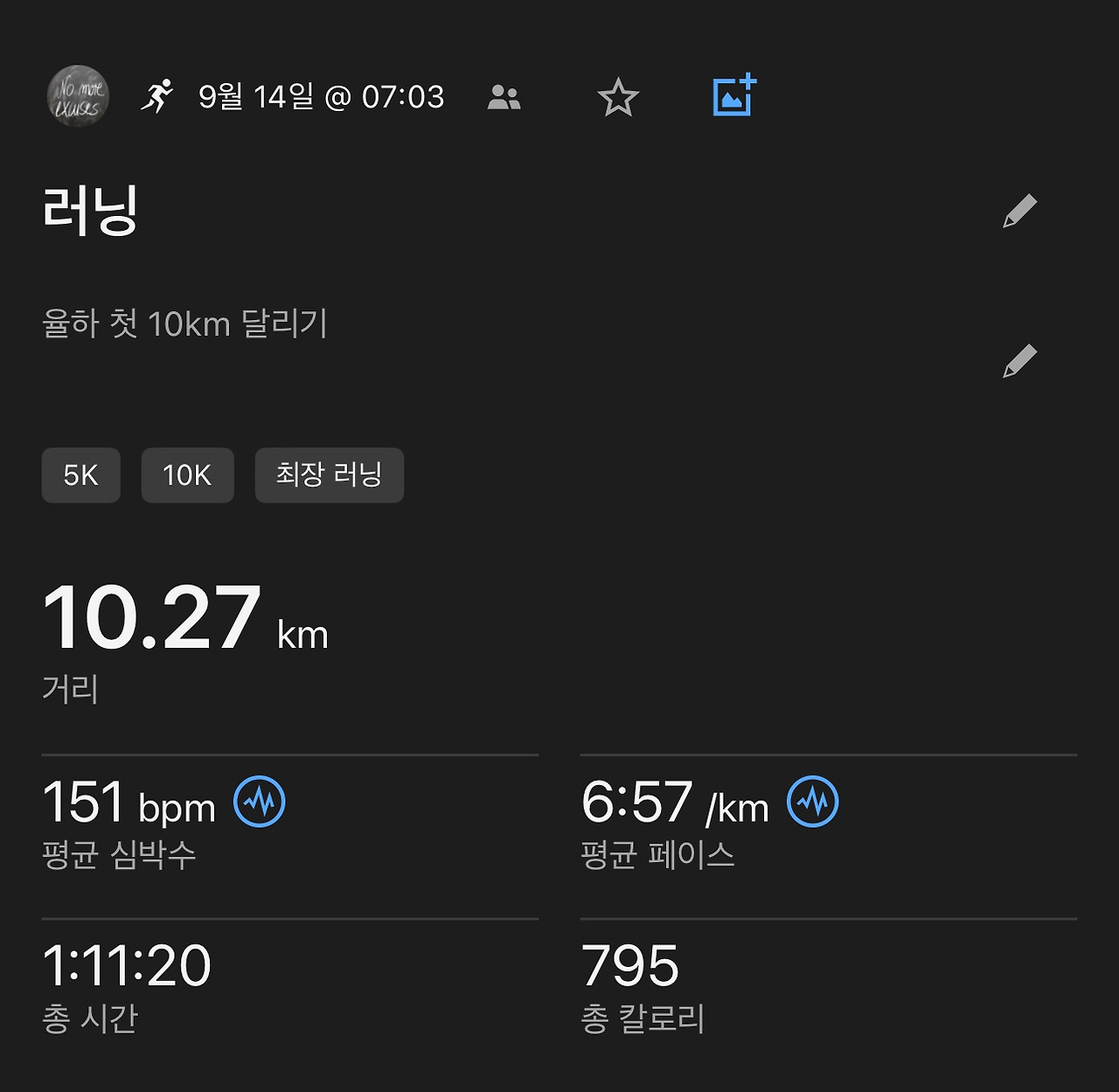View pace insight next to 6:57 /km
This screenshot has width=1119, height=1092.
click(x=812, y=801)
